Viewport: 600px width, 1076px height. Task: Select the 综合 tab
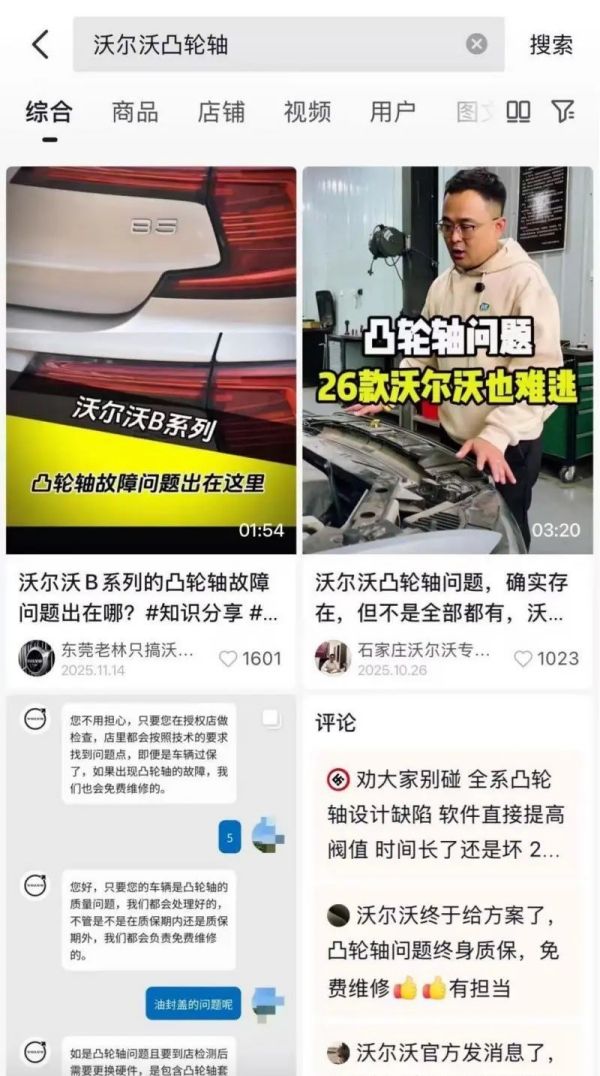(49, 111)
